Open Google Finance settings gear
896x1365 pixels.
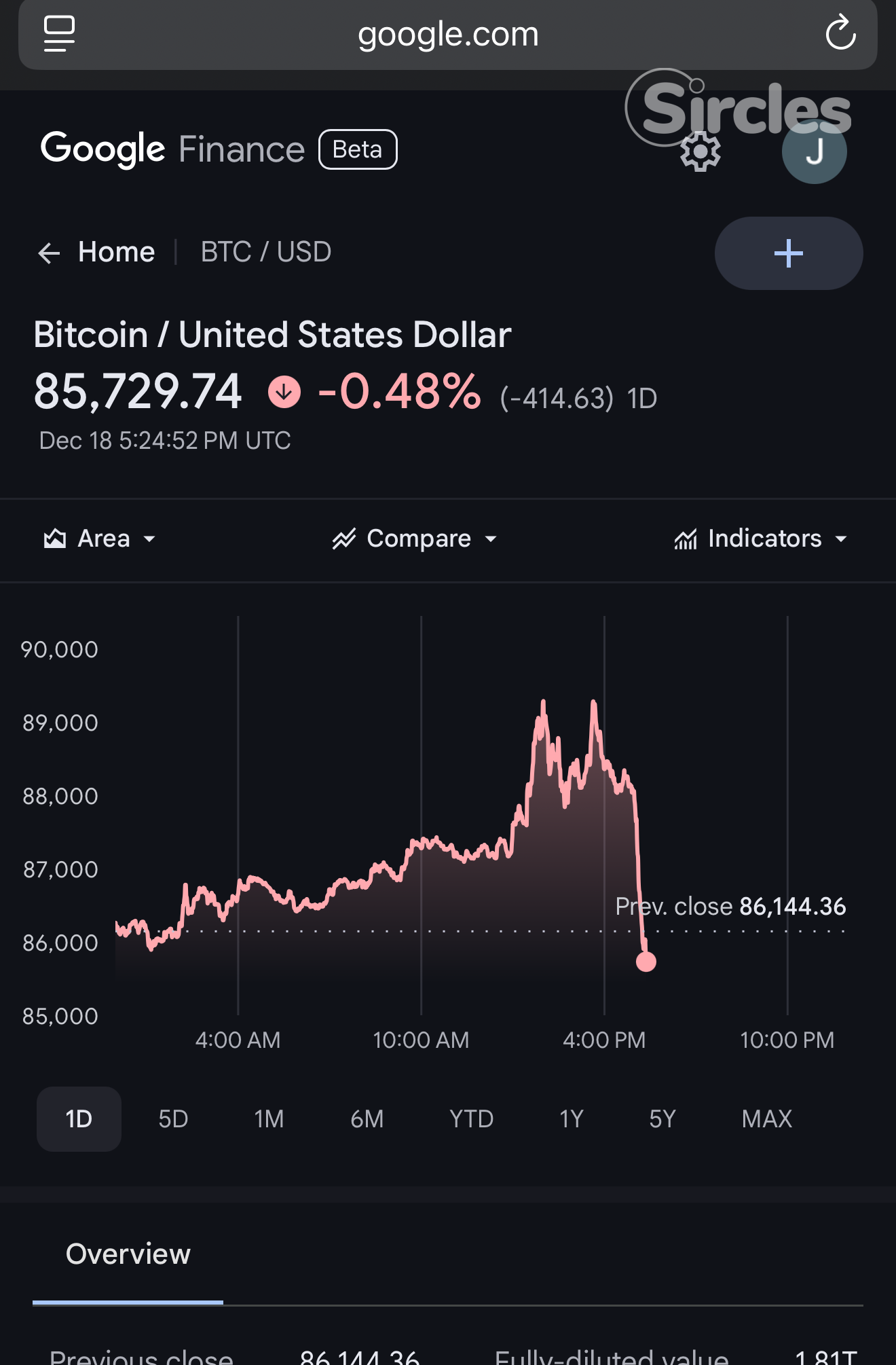pyautogui.click(x=700, y=152)
